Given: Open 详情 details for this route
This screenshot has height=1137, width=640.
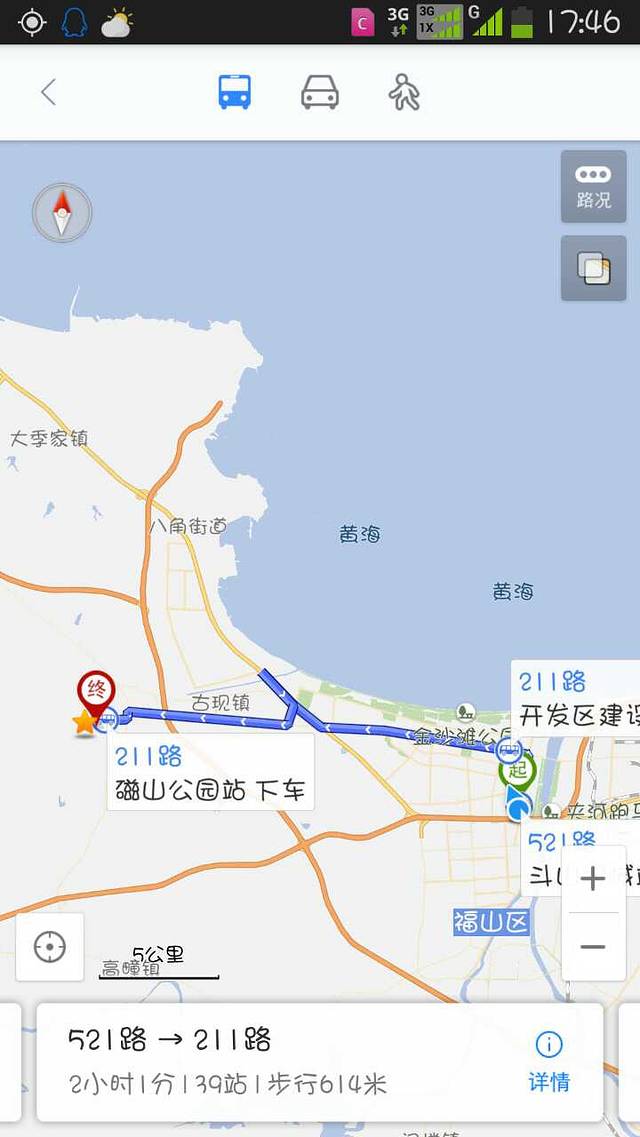Looking at the screenshot, I should [x=549, y=1061].
